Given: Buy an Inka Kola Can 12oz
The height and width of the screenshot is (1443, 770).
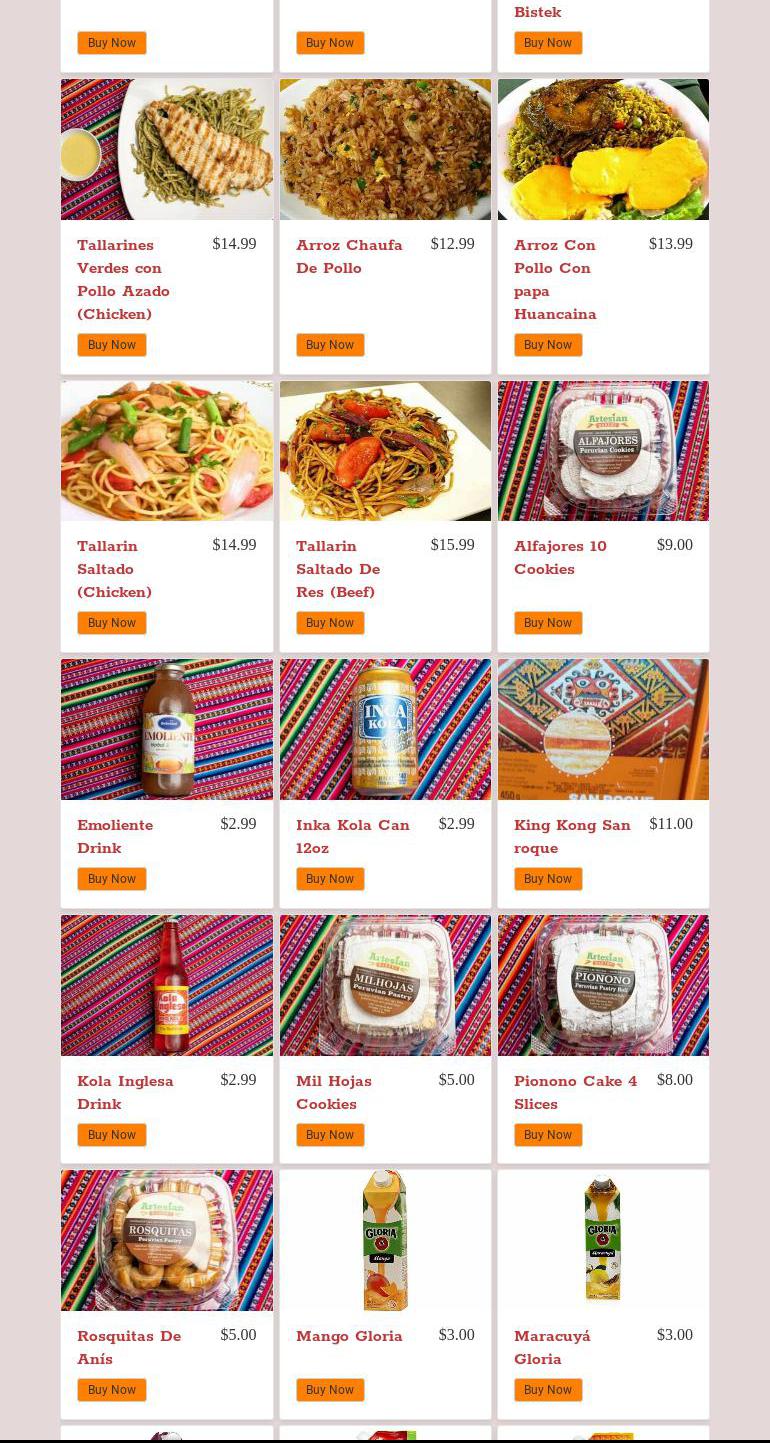Looking at the screenshot, I should coord(330,879).
